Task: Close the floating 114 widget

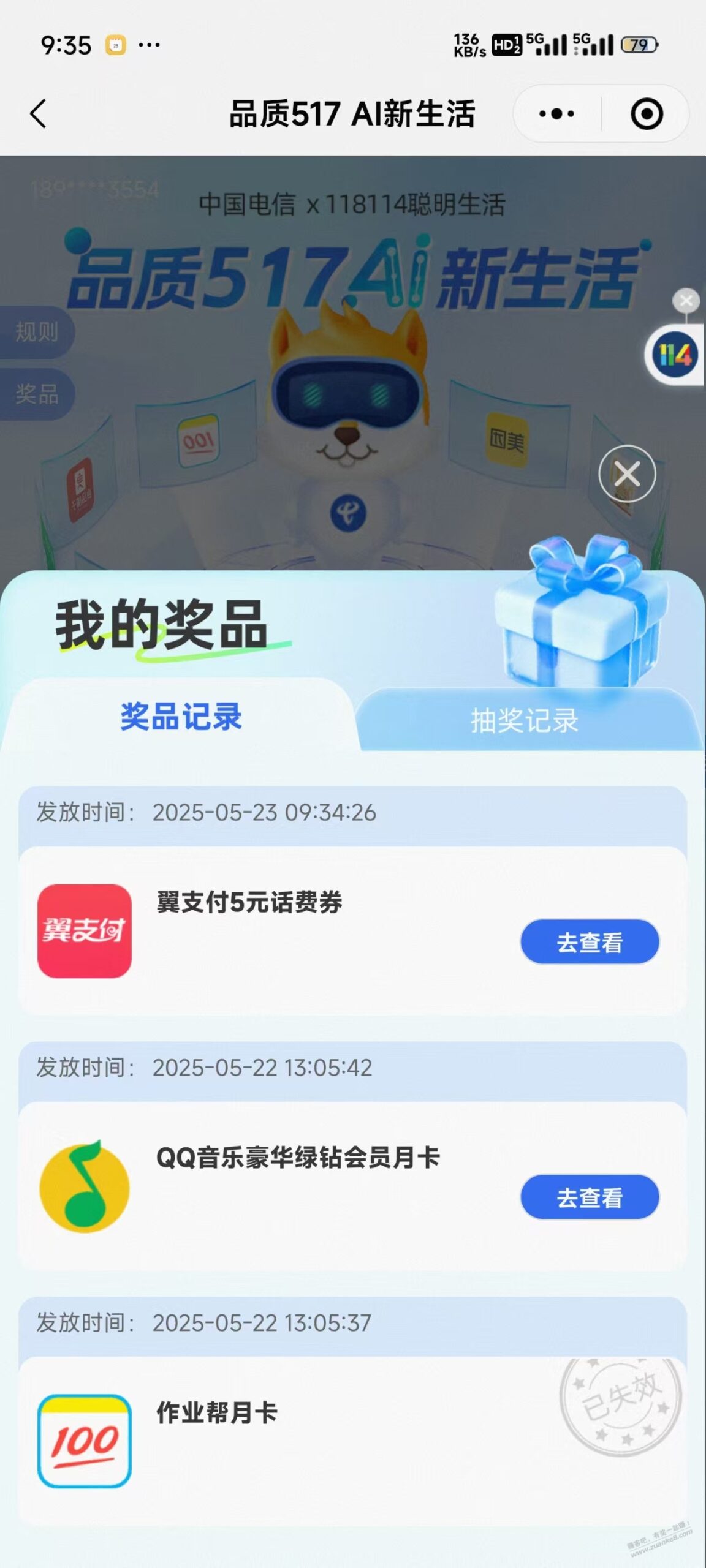Action: (x=685, y=300)
